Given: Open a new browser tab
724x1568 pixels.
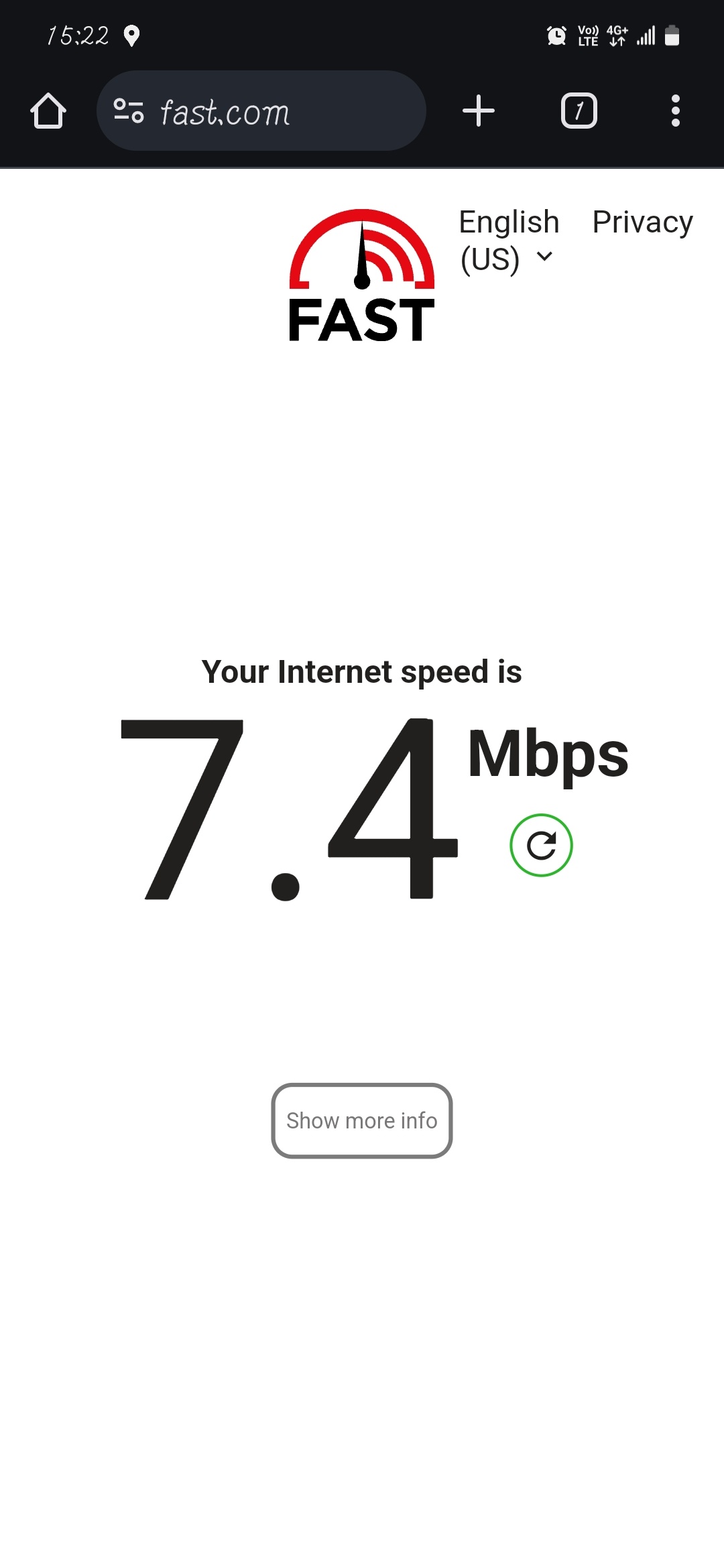Looking at the screenshot, I should 479,111.
